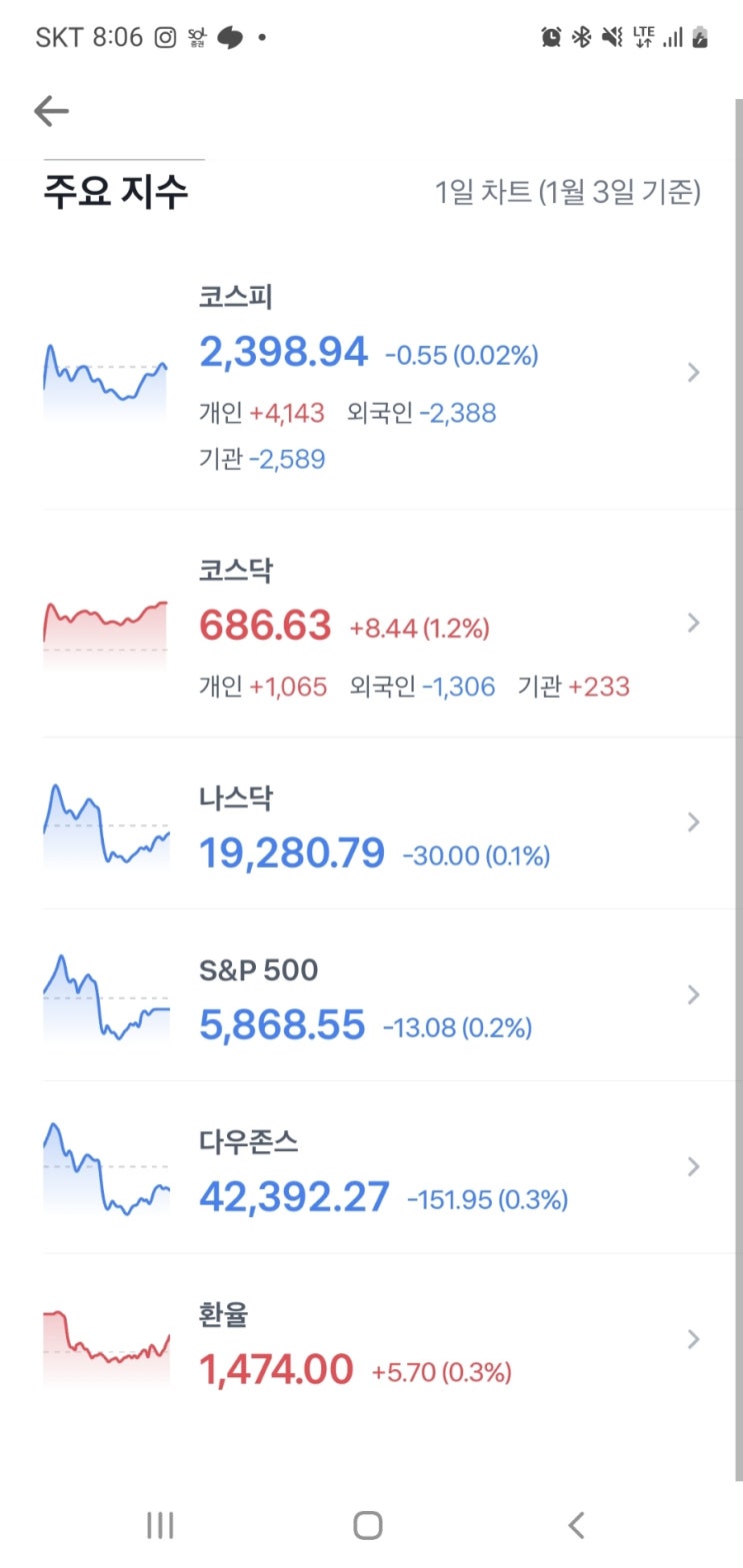Screen dimensions: 743x1568
Task: Open the 코스피 index row
Action: (372, 374)
